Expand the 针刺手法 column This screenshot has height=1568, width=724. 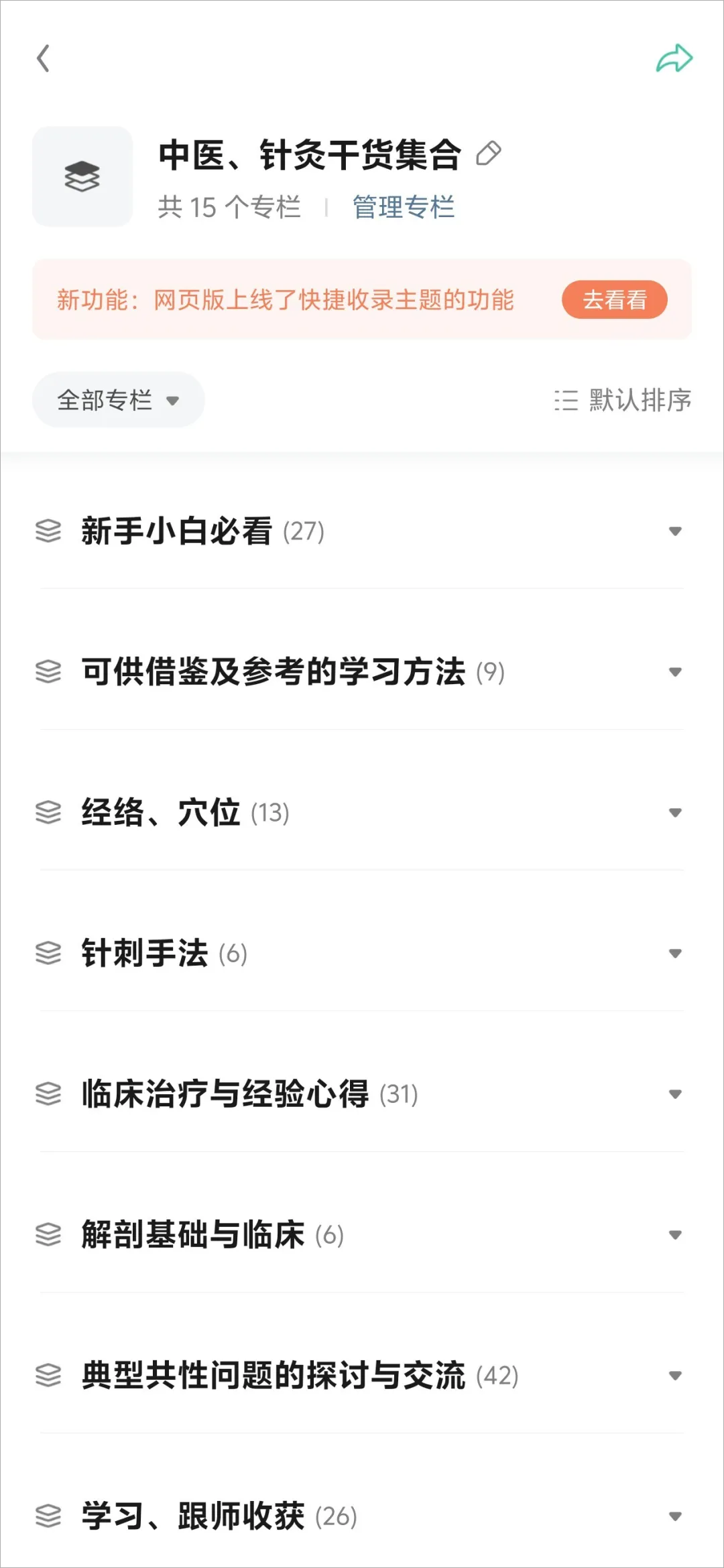tap(675, 954)
